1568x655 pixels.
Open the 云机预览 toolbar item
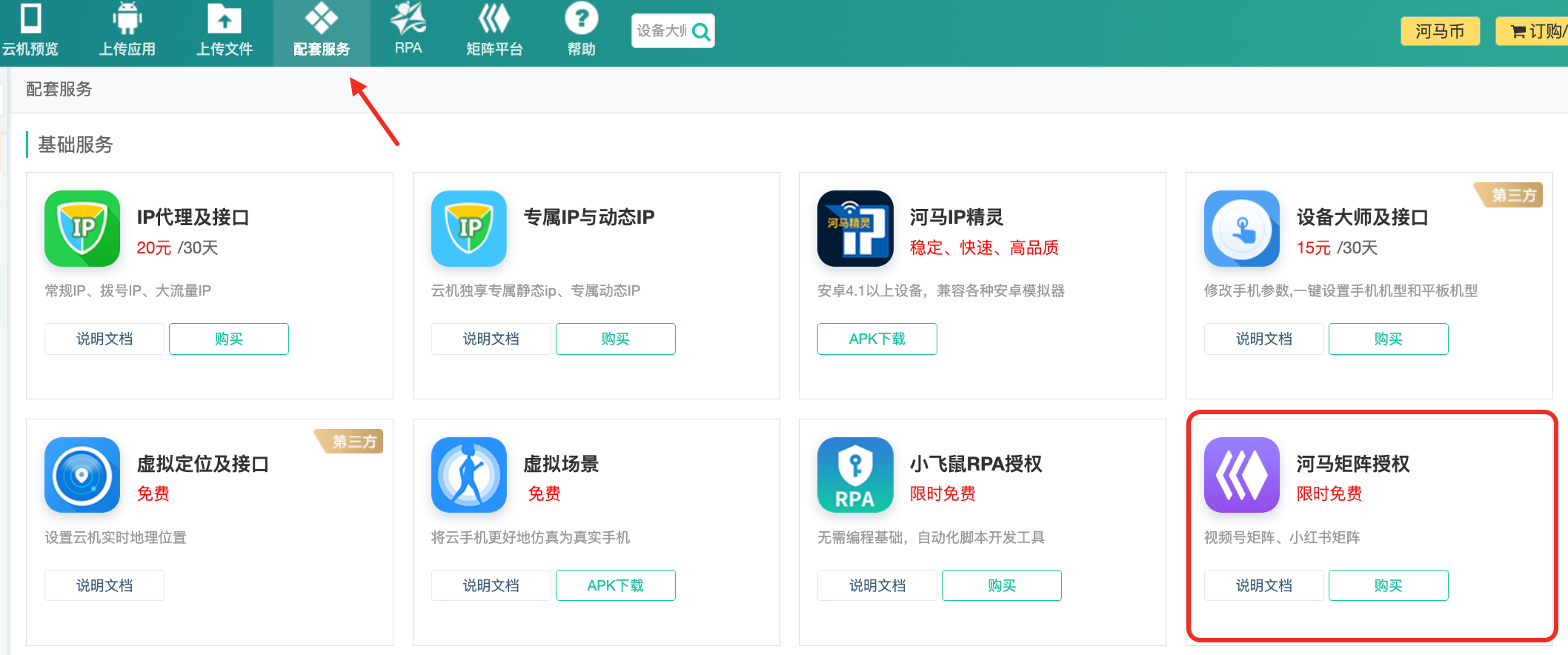(30, 30)
